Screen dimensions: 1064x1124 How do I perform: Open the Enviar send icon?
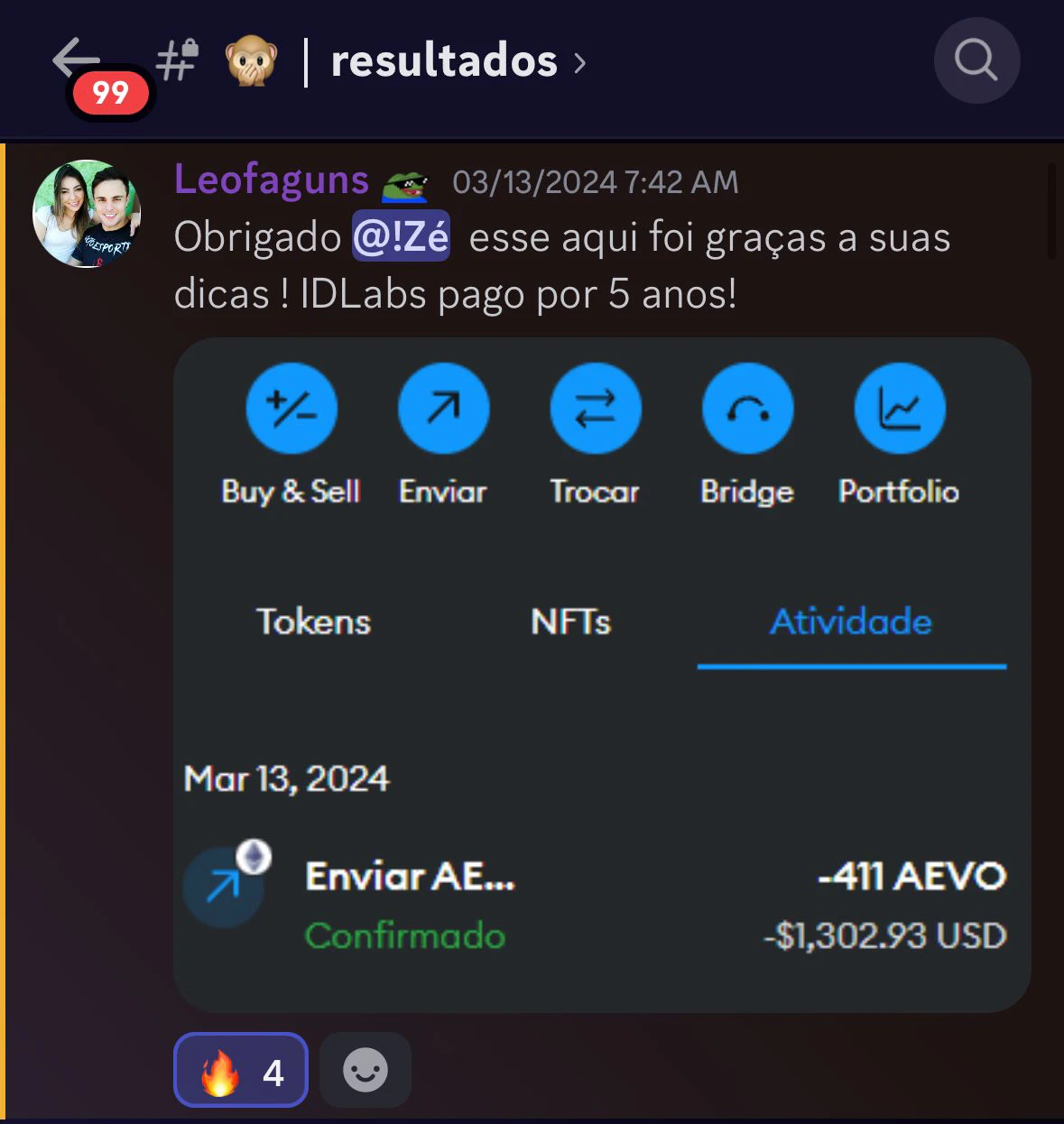443,407
